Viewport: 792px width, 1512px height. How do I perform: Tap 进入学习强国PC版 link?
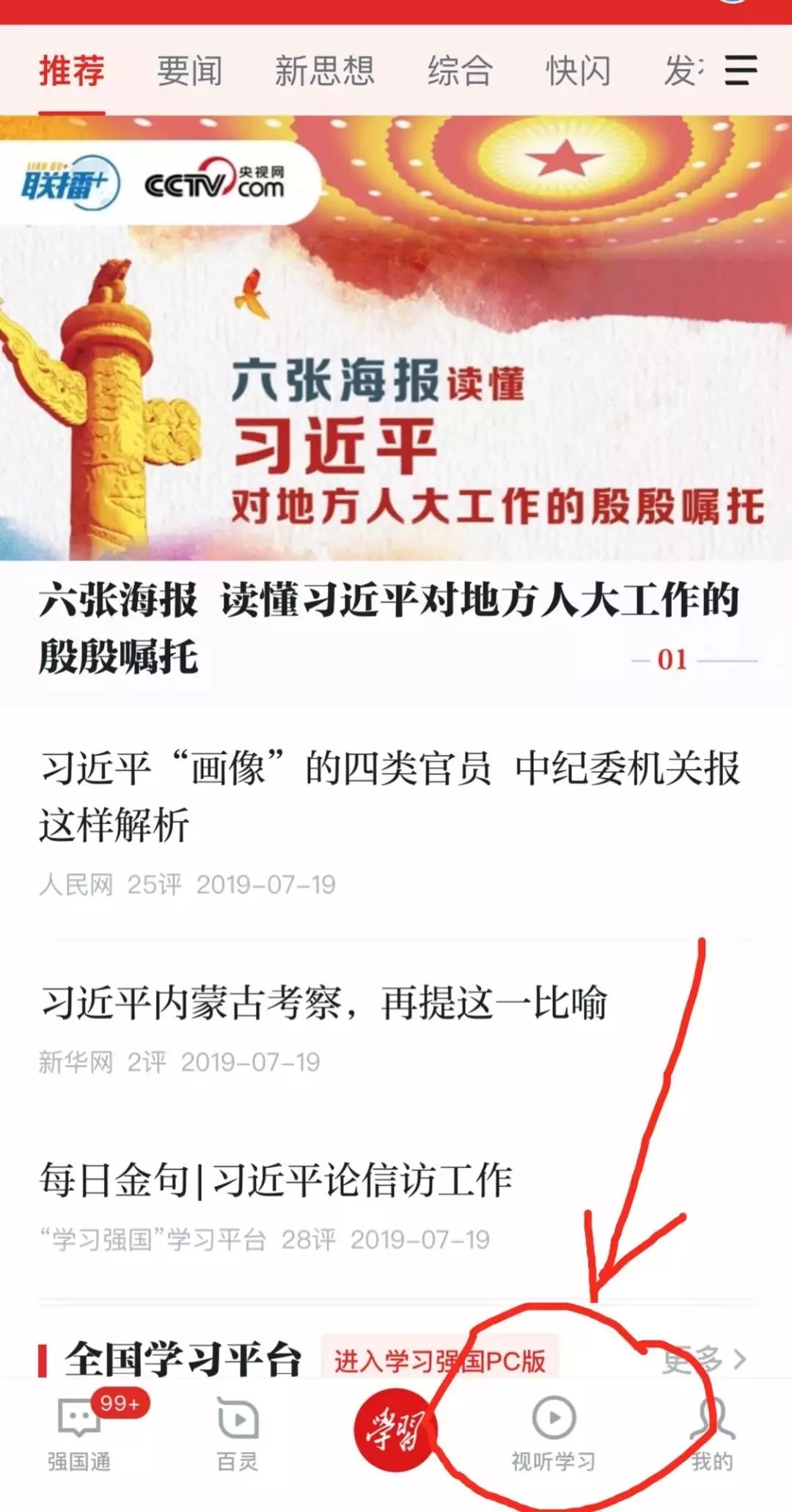tap(440, 1361)
